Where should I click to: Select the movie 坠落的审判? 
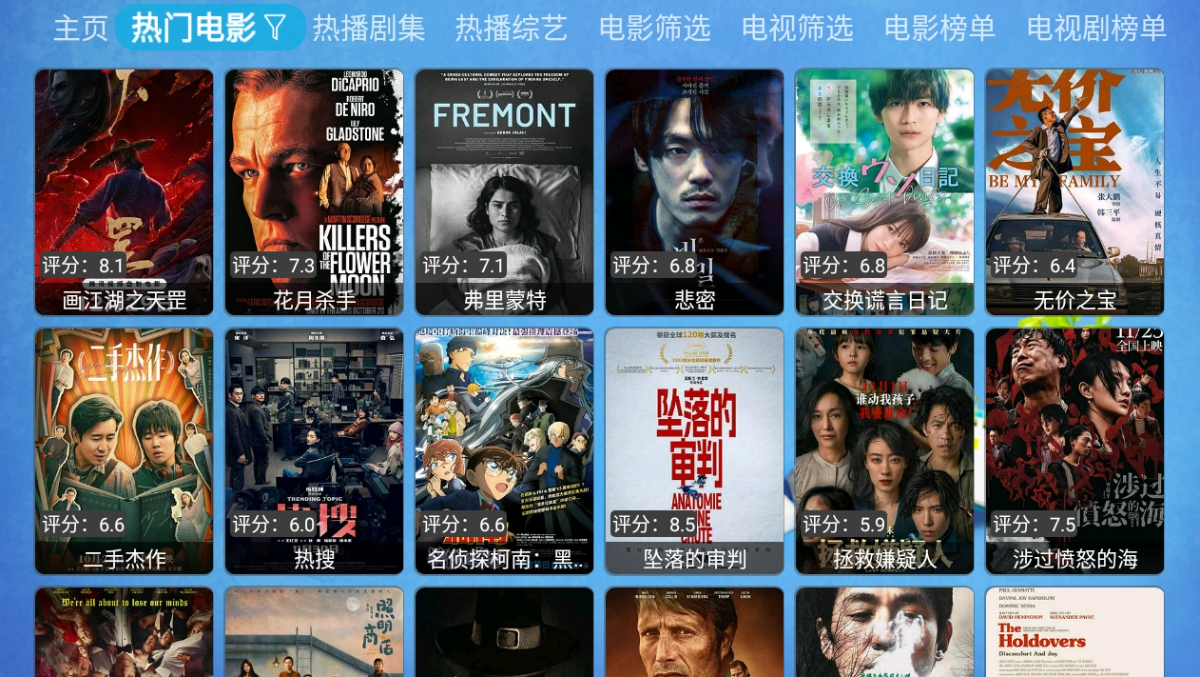point(694,450)
